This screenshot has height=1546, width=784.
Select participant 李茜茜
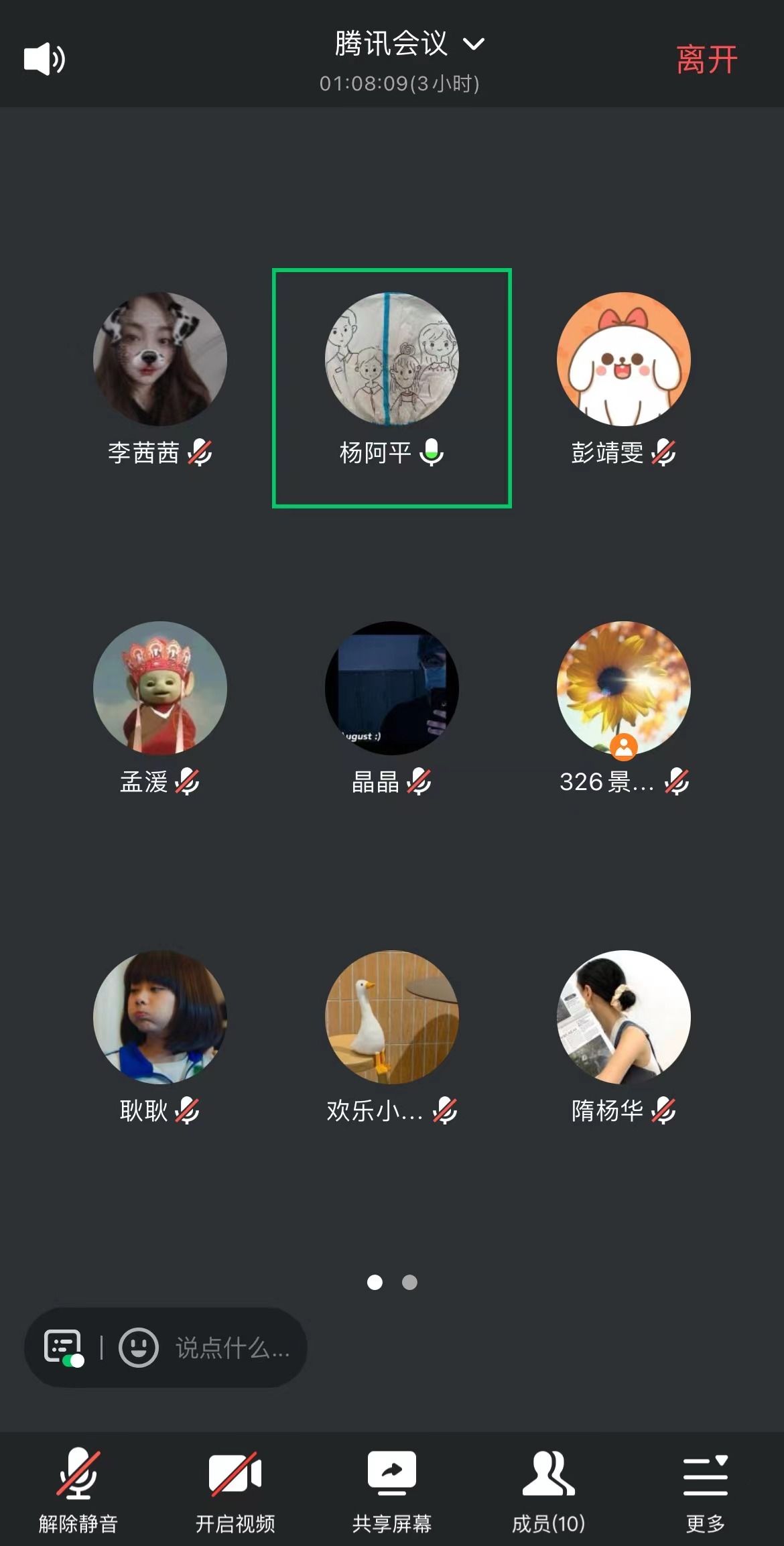coord(160,359)
